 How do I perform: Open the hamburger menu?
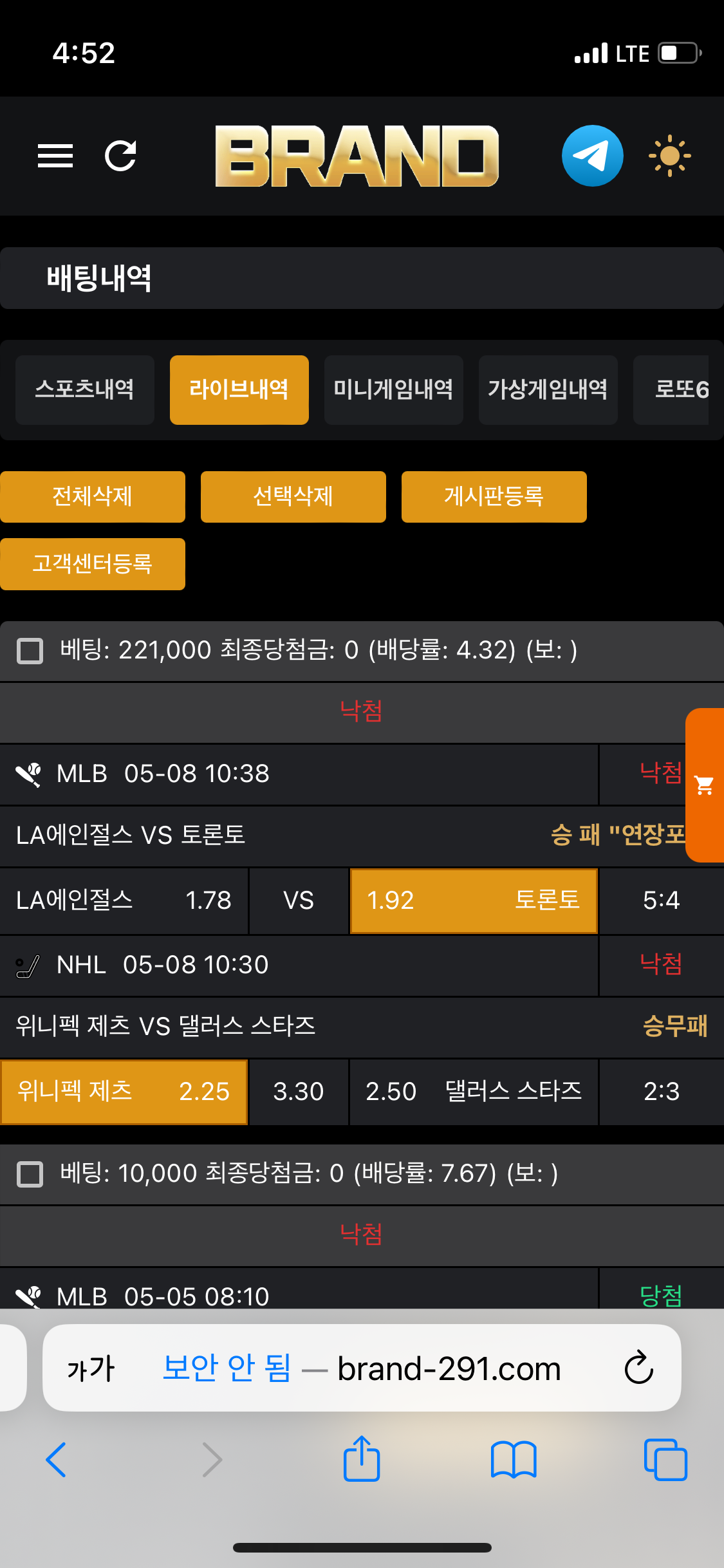click(55, 156)
